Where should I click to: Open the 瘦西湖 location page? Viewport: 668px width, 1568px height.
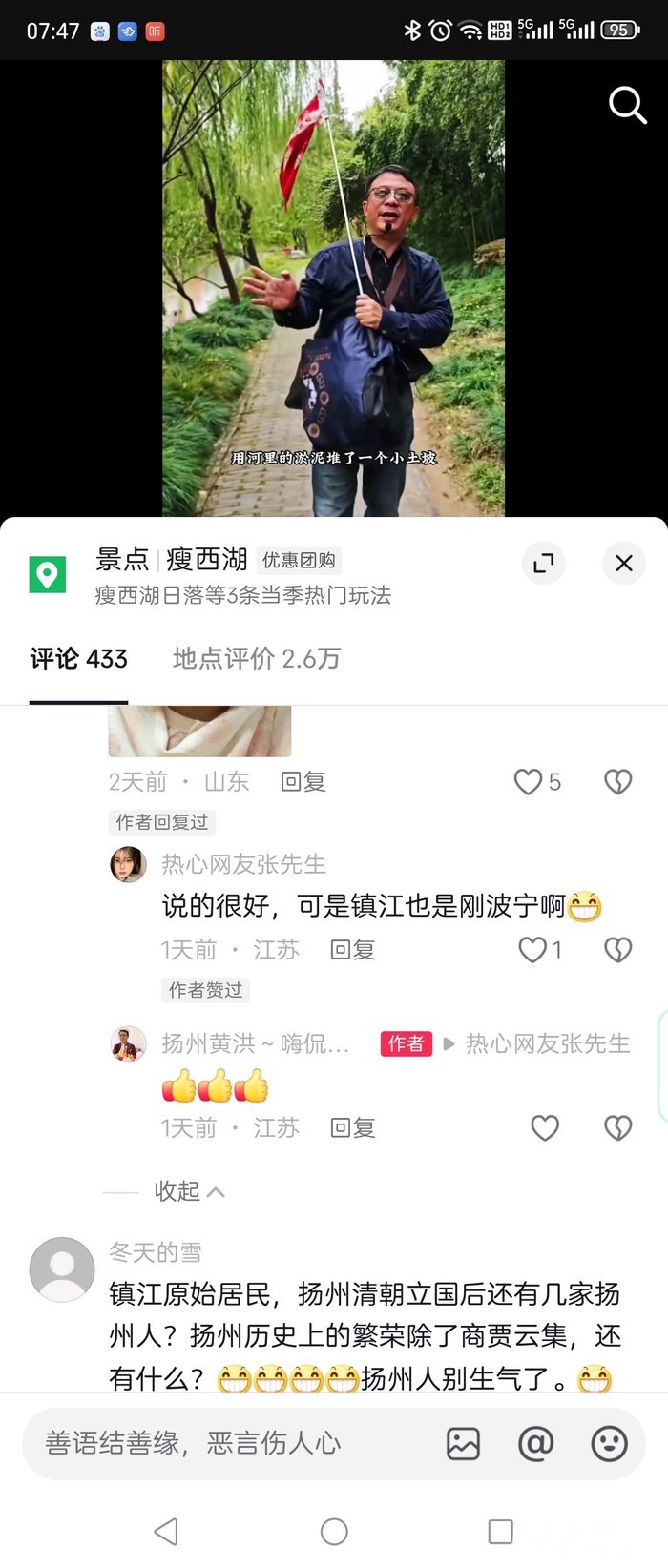click(x=206, y=560)
